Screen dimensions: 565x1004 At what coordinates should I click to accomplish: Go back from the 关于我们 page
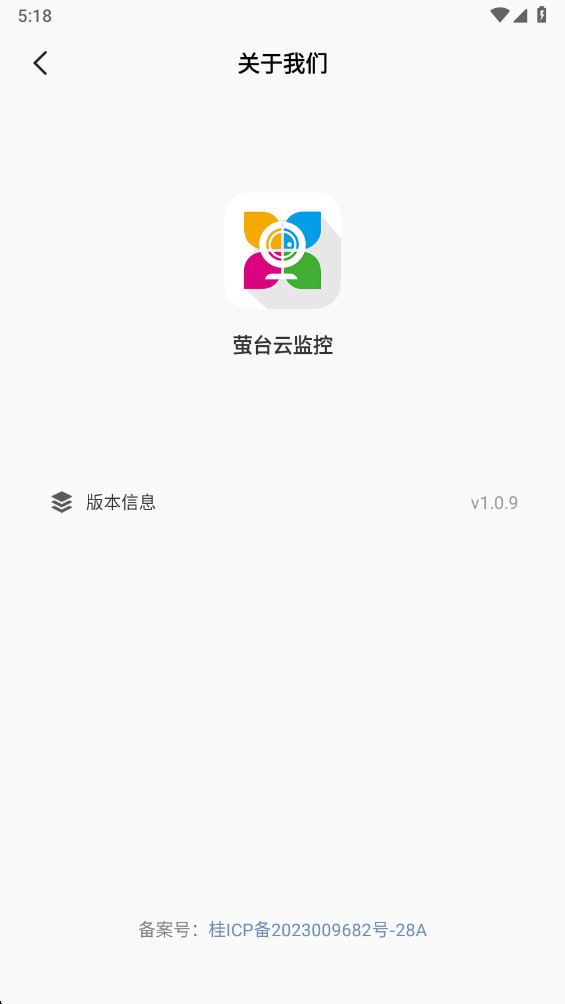pyautogui.click(x=40, y=63)
